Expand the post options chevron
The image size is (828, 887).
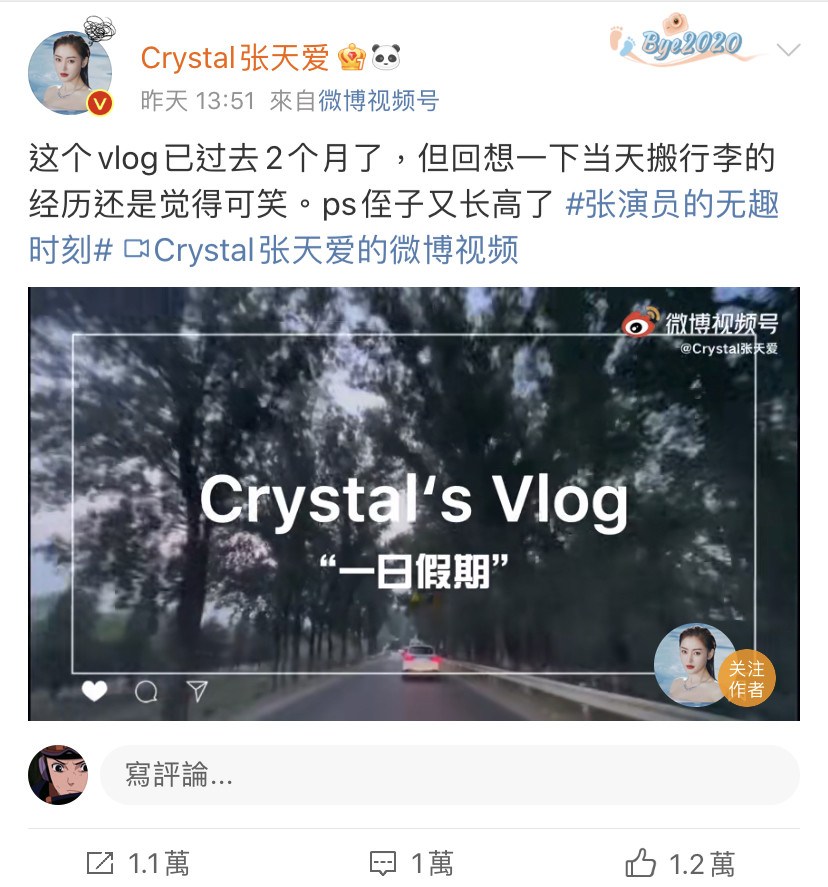point(788,50)
